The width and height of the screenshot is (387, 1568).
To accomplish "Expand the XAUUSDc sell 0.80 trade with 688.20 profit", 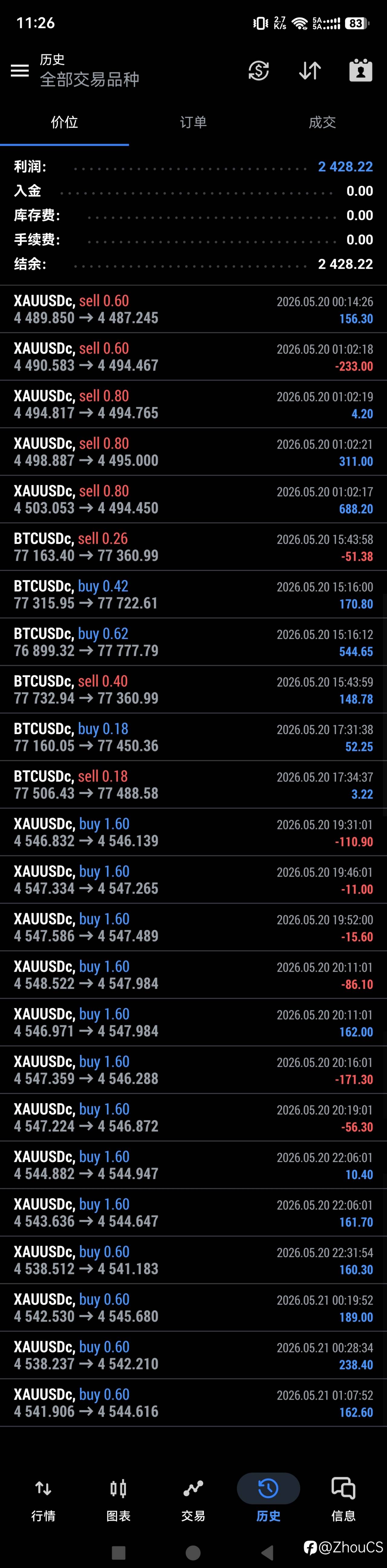I will pyautogui.click(x=193, y=499).
